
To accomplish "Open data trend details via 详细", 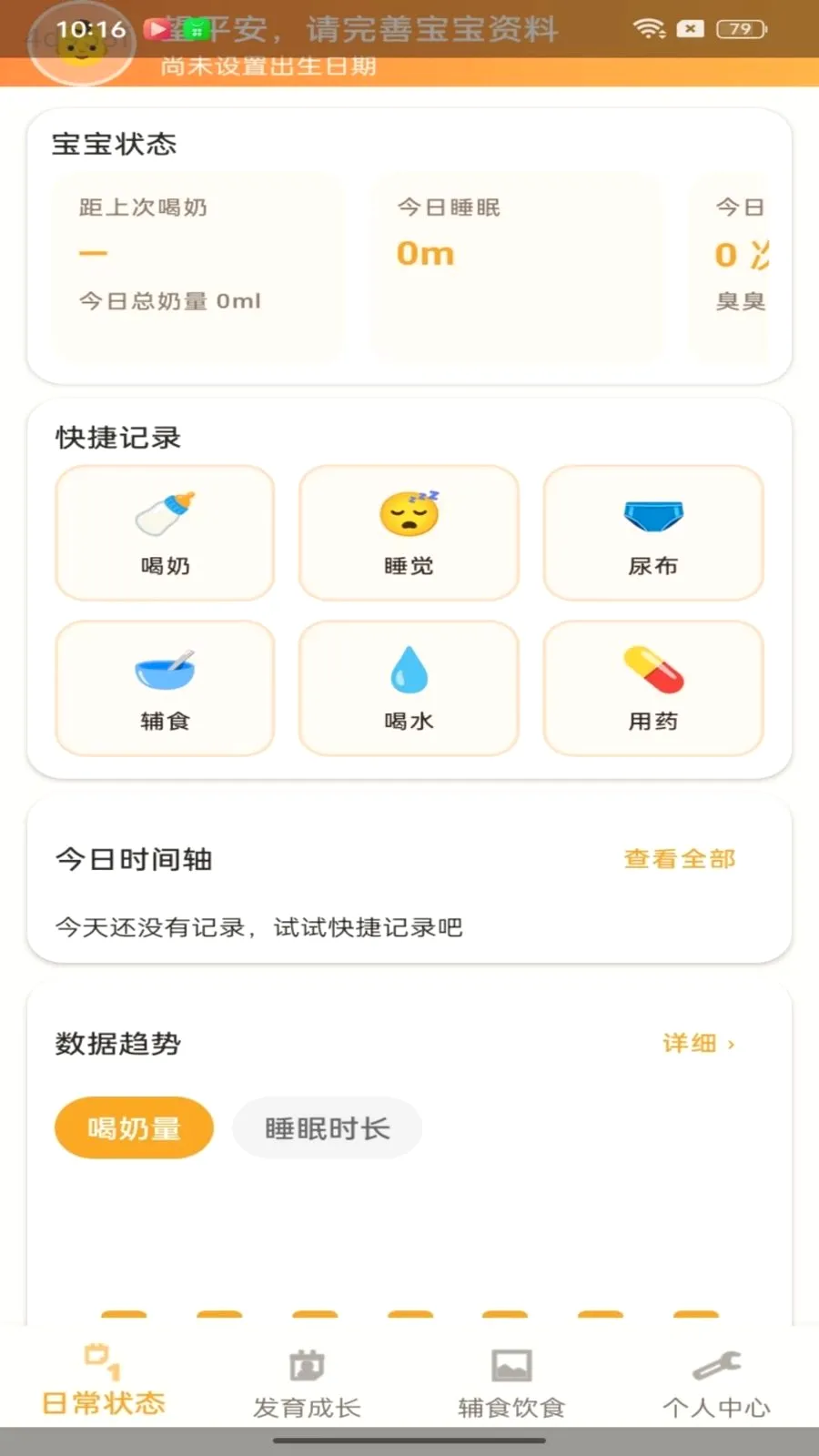I will (x=698, y=1043).
